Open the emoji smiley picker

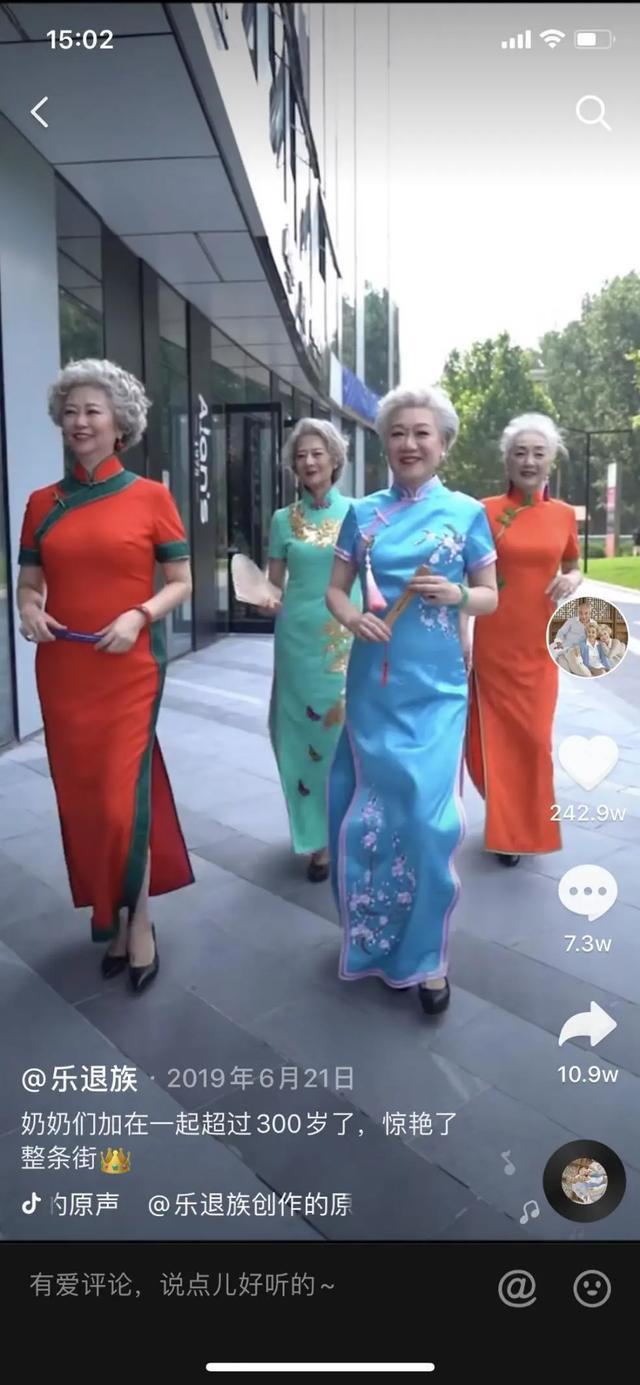(x=592, y=1288)
